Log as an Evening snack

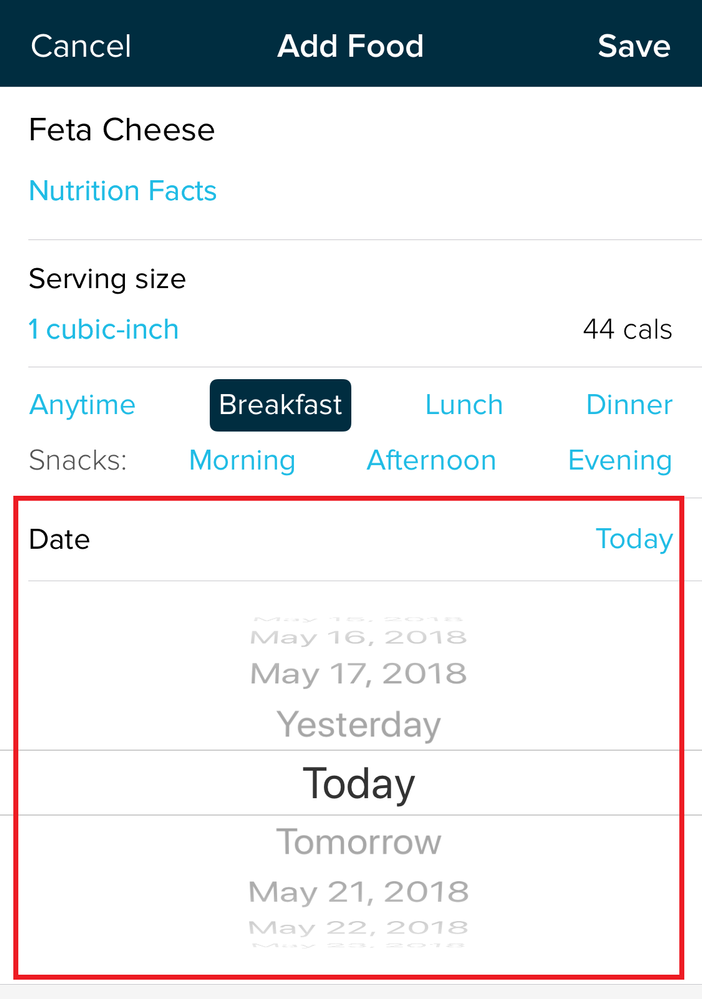pos(620,461)
